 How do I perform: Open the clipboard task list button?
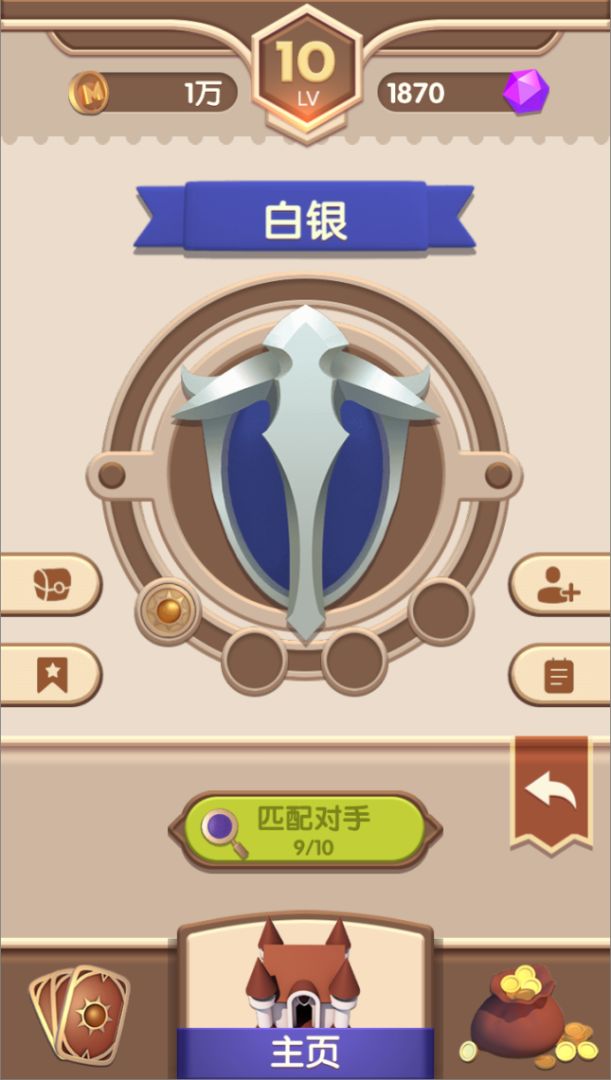[x=558, y=675]
